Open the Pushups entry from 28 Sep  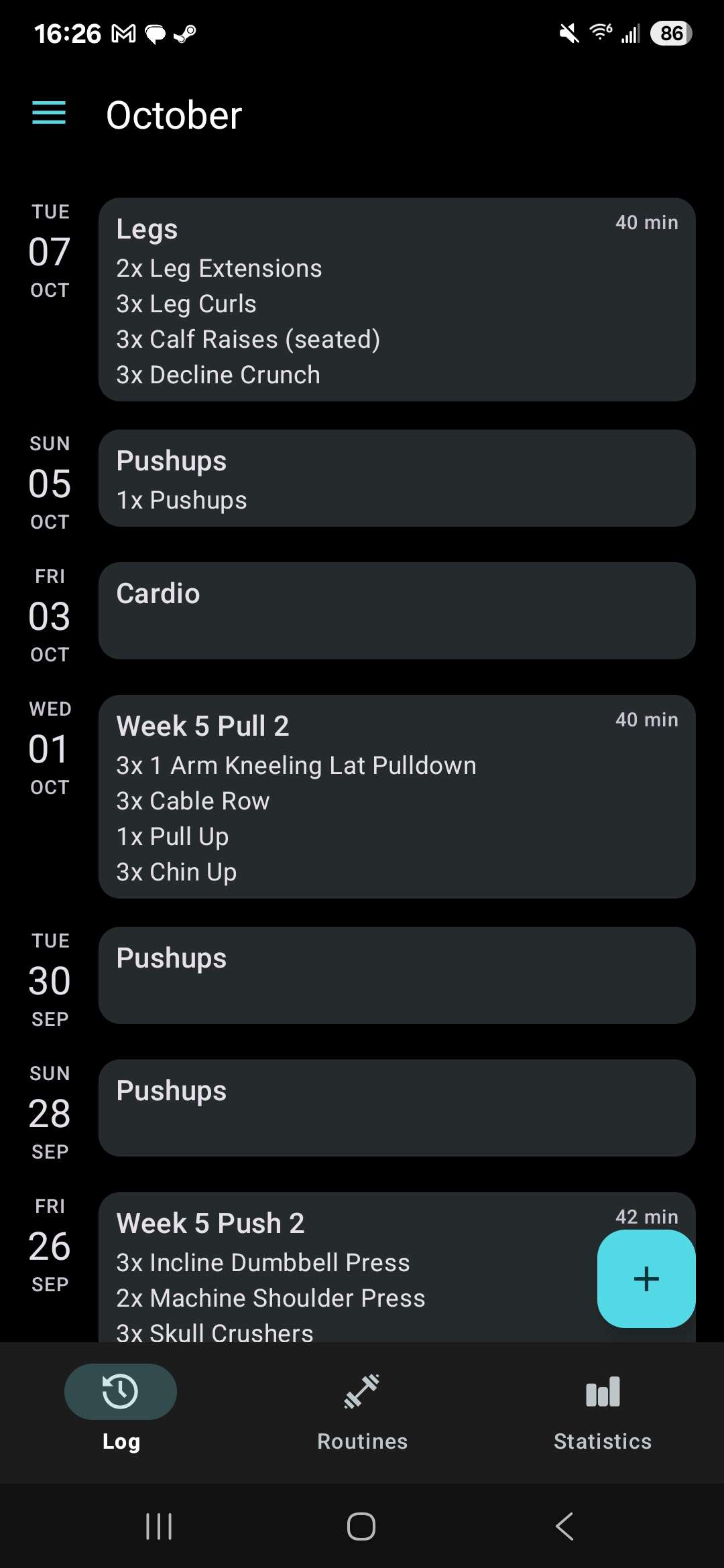coord(396,1108)
